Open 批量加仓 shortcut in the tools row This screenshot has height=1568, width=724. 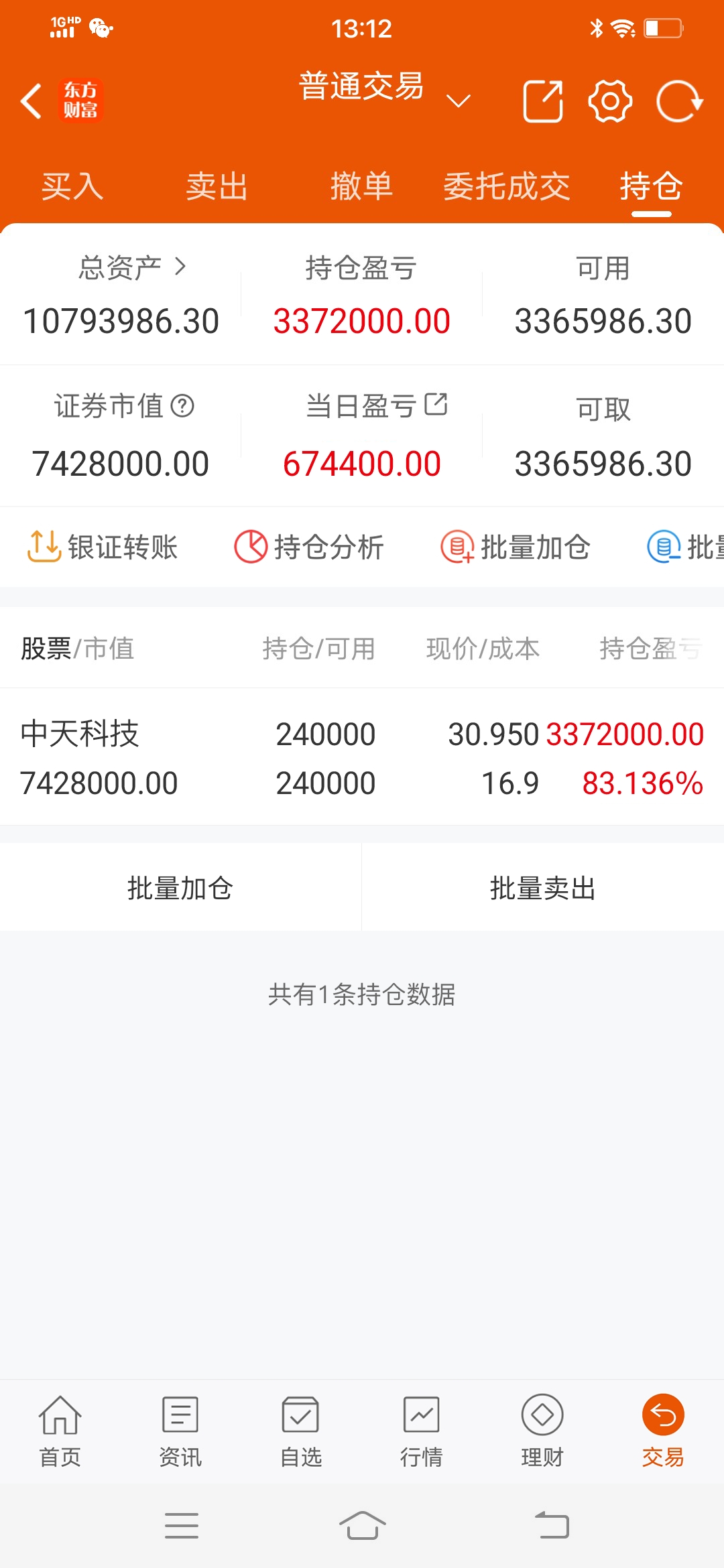coord(516,547)
